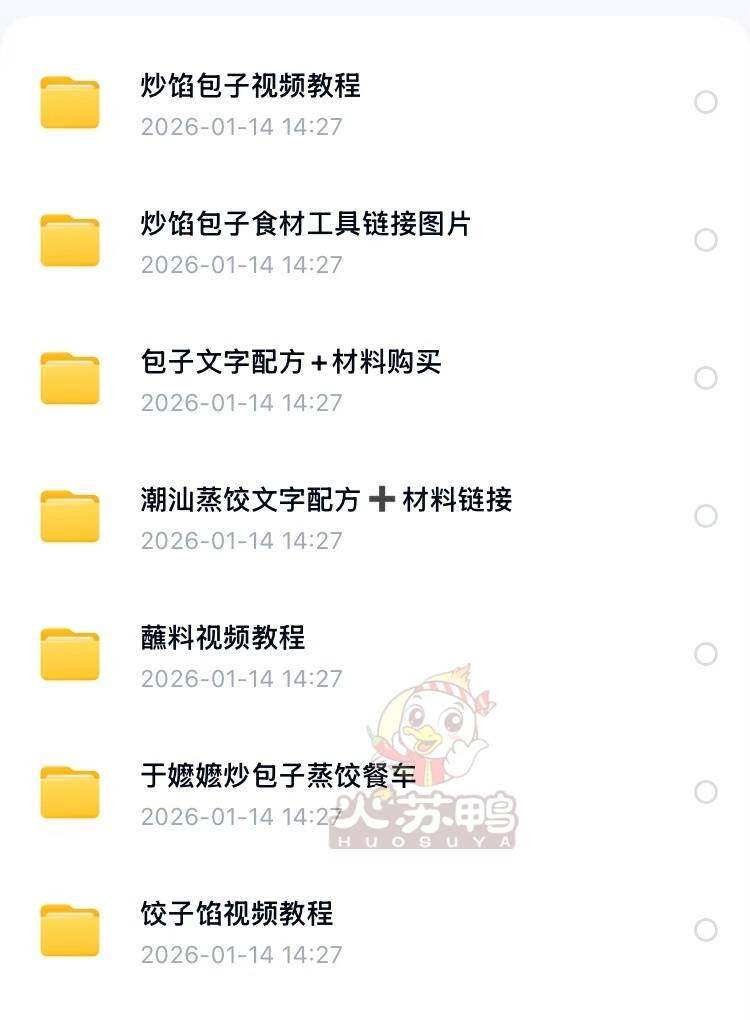The image size is (750, 1020).
Task: Open the 潮汕蒸饺文字配方 folder
Action: click(x=326, y=501)
